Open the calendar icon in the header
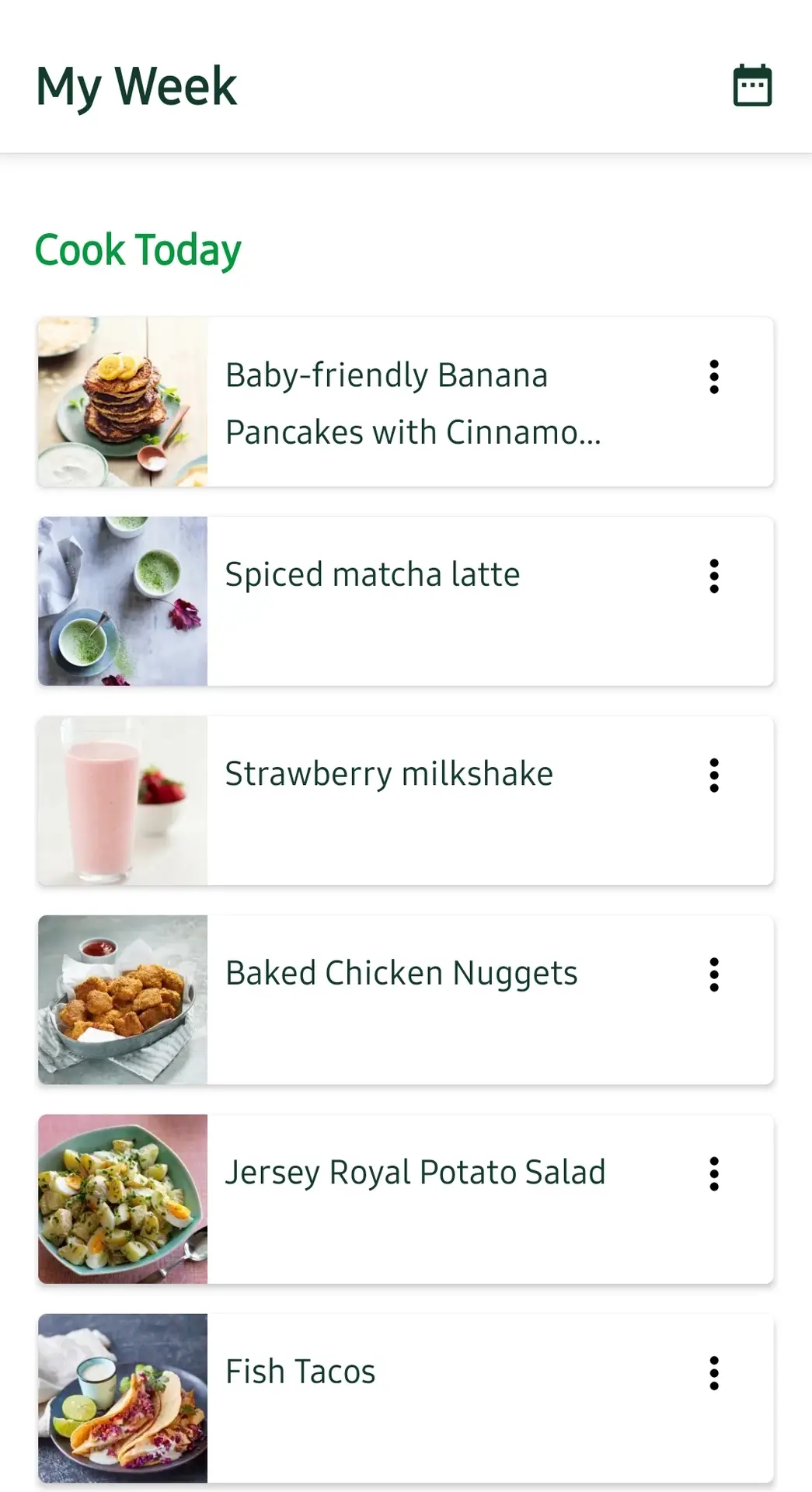This screenshot has height=1492, width=812. coord(752,85)
